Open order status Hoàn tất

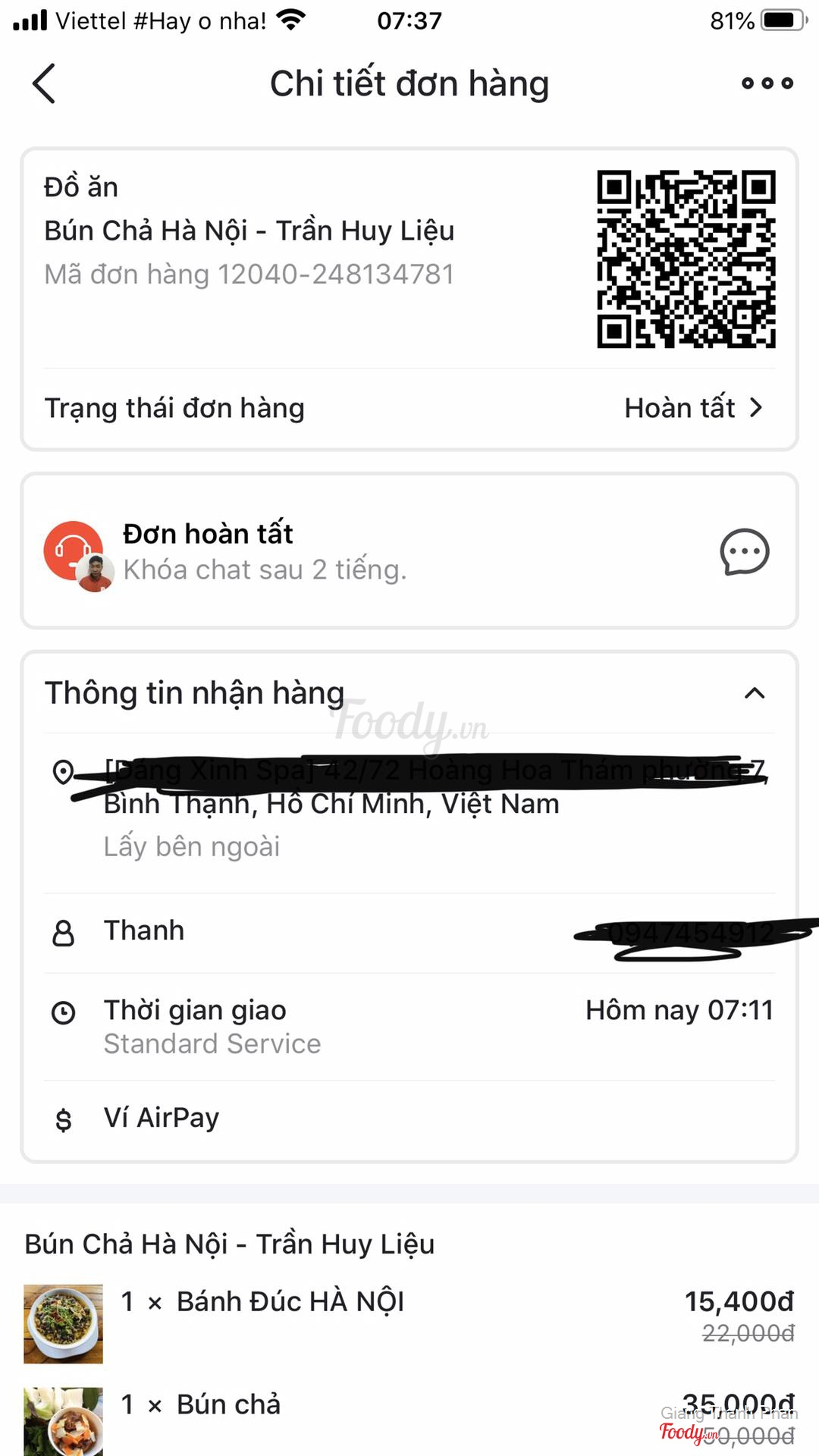tap(692, 408)
